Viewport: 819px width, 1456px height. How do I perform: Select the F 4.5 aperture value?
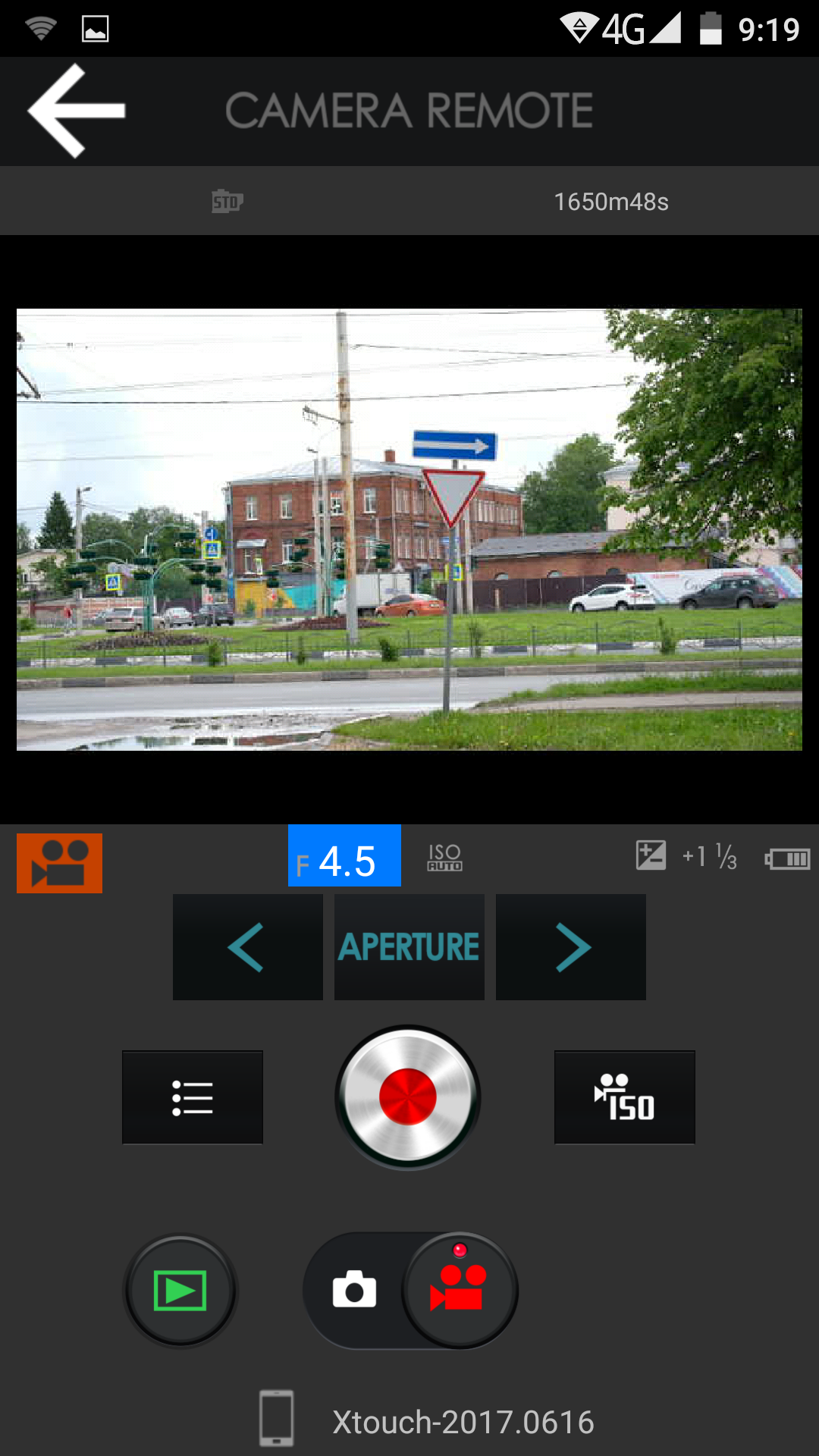coord(344,857)
